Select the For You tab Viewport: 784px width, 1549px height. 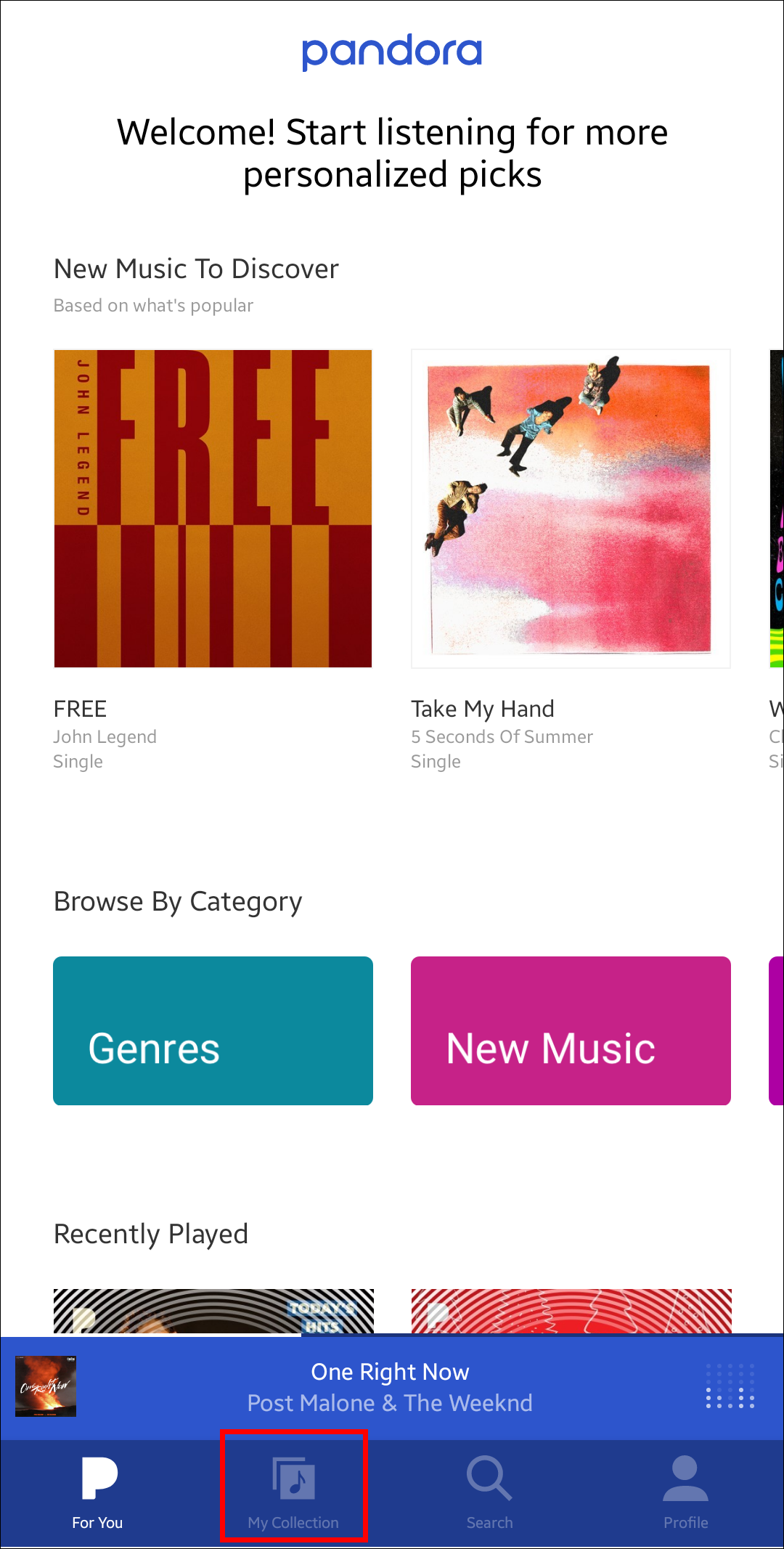tap(98, 1494)
